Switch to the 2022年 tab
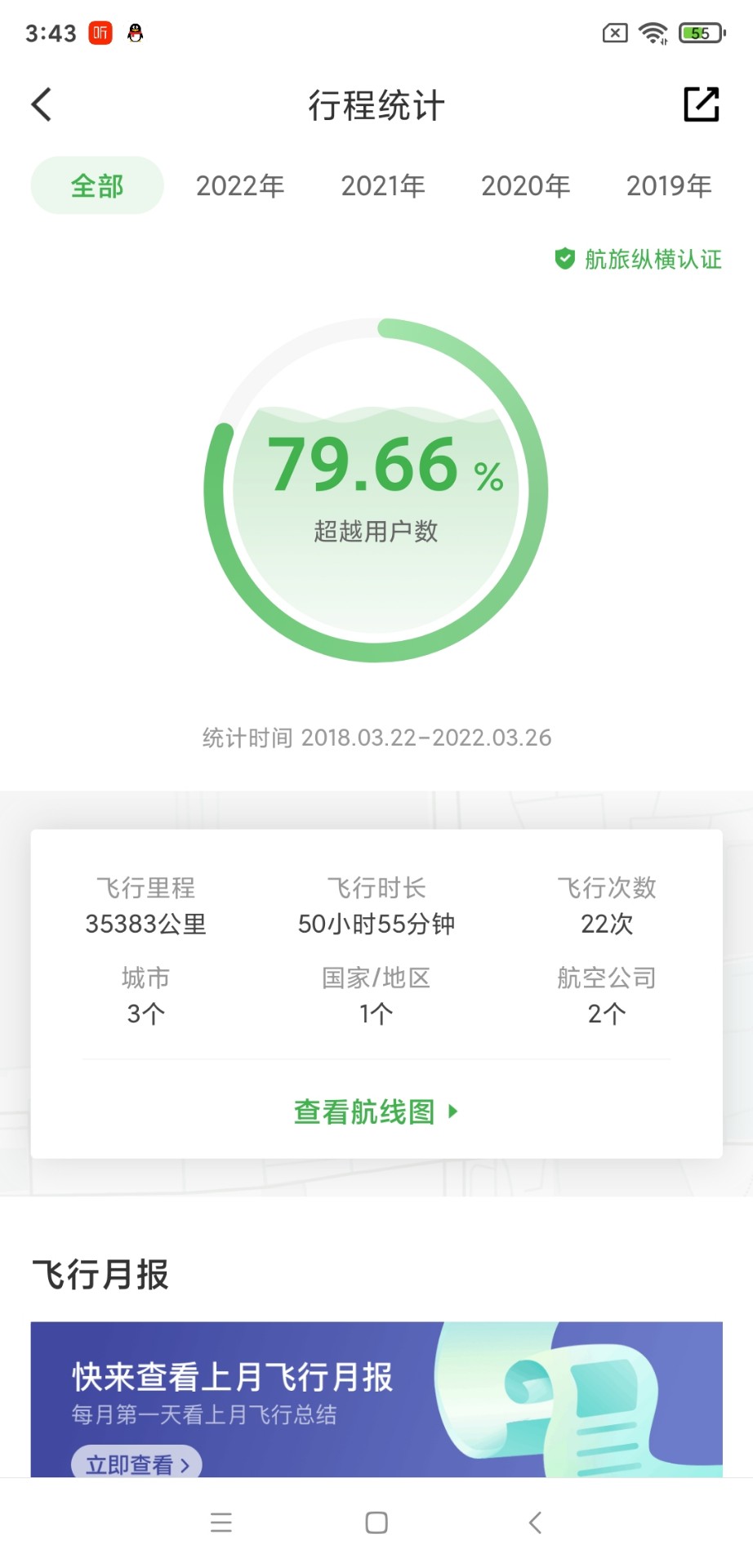Image resolution: width=753 pixels, height=1568 pixels. point(240,186)
